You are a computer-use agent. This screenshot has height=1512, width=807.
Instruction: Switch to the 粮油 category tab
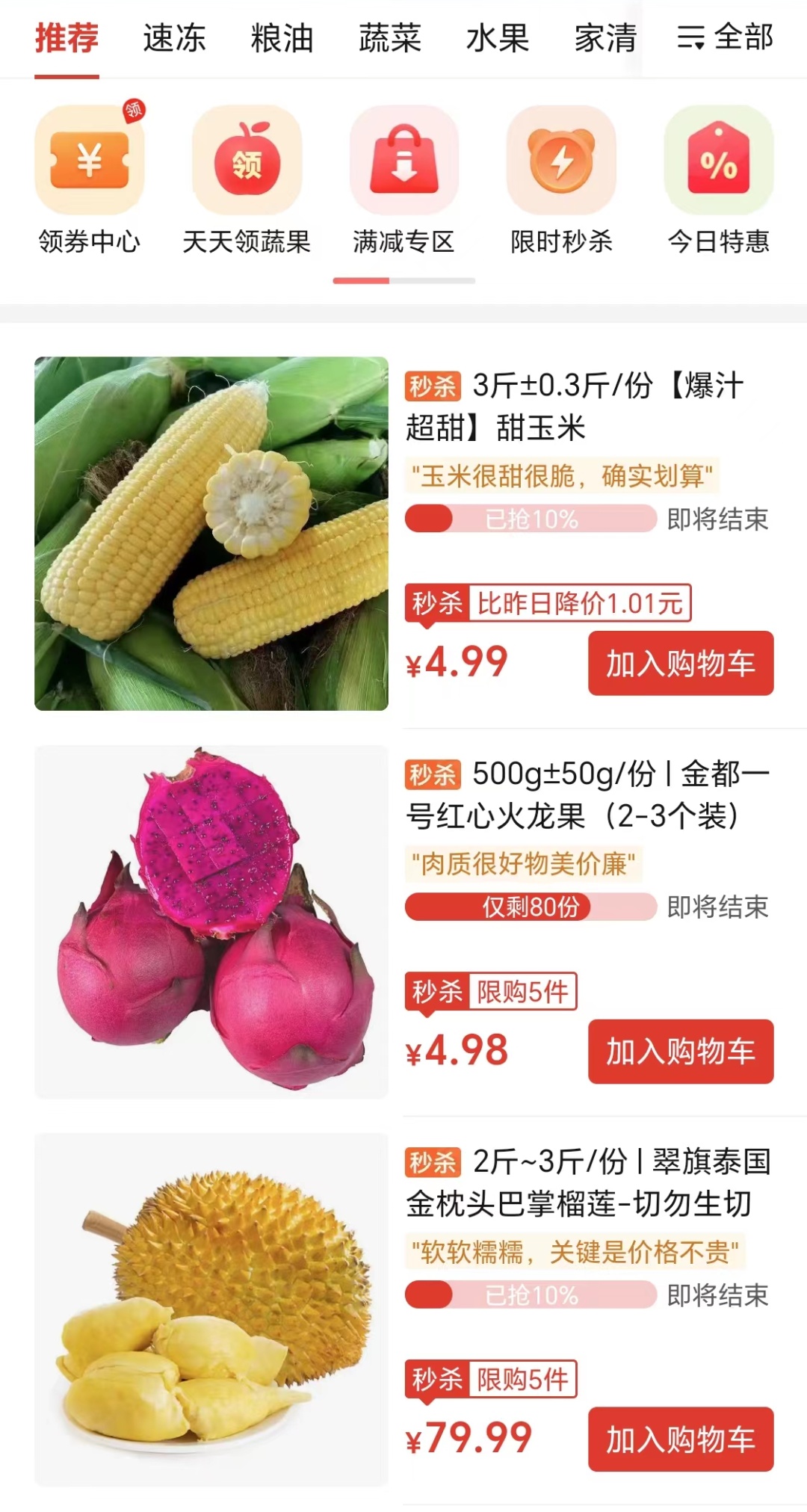point(282,38)
